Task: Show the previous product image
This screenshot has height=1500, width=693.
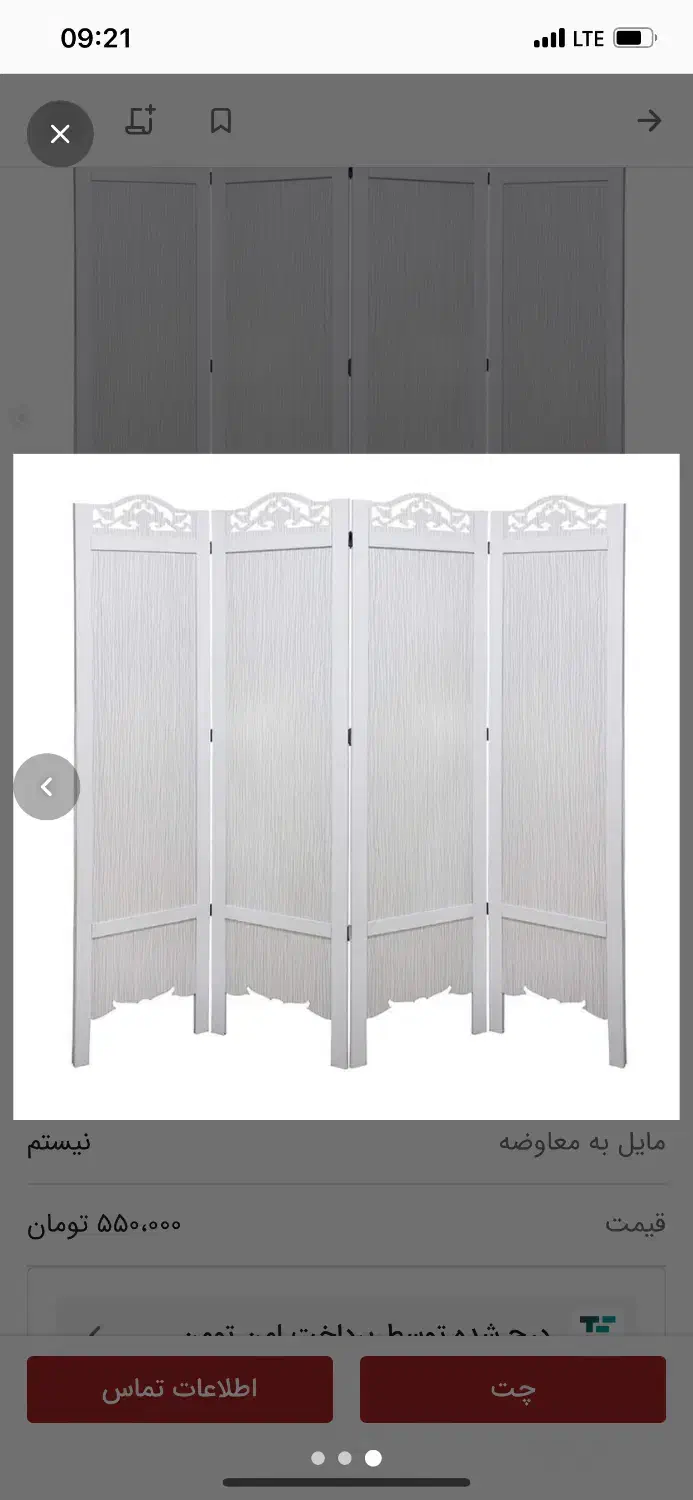Action: click(x=46, y=787)
